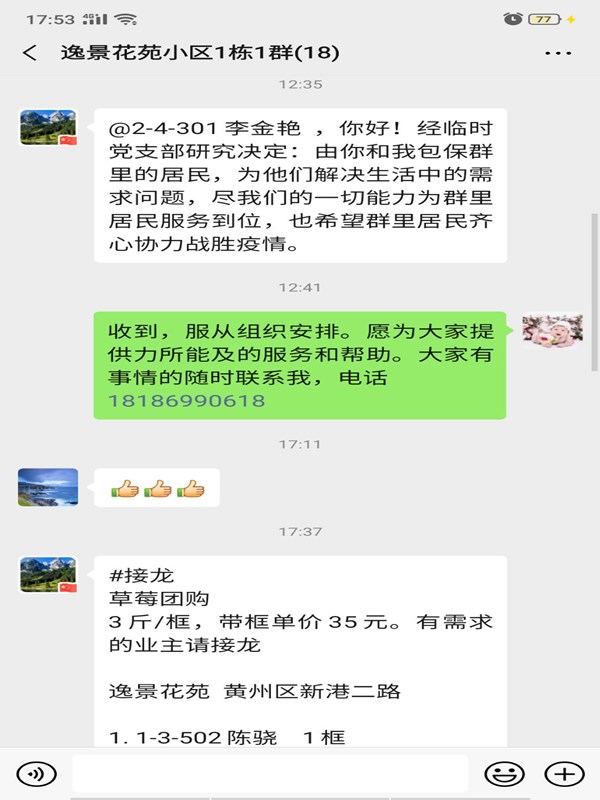Open the plus attachments panel
Image resolution: width=600 pixels, height=800 pixels.
(x=564, y=773)
